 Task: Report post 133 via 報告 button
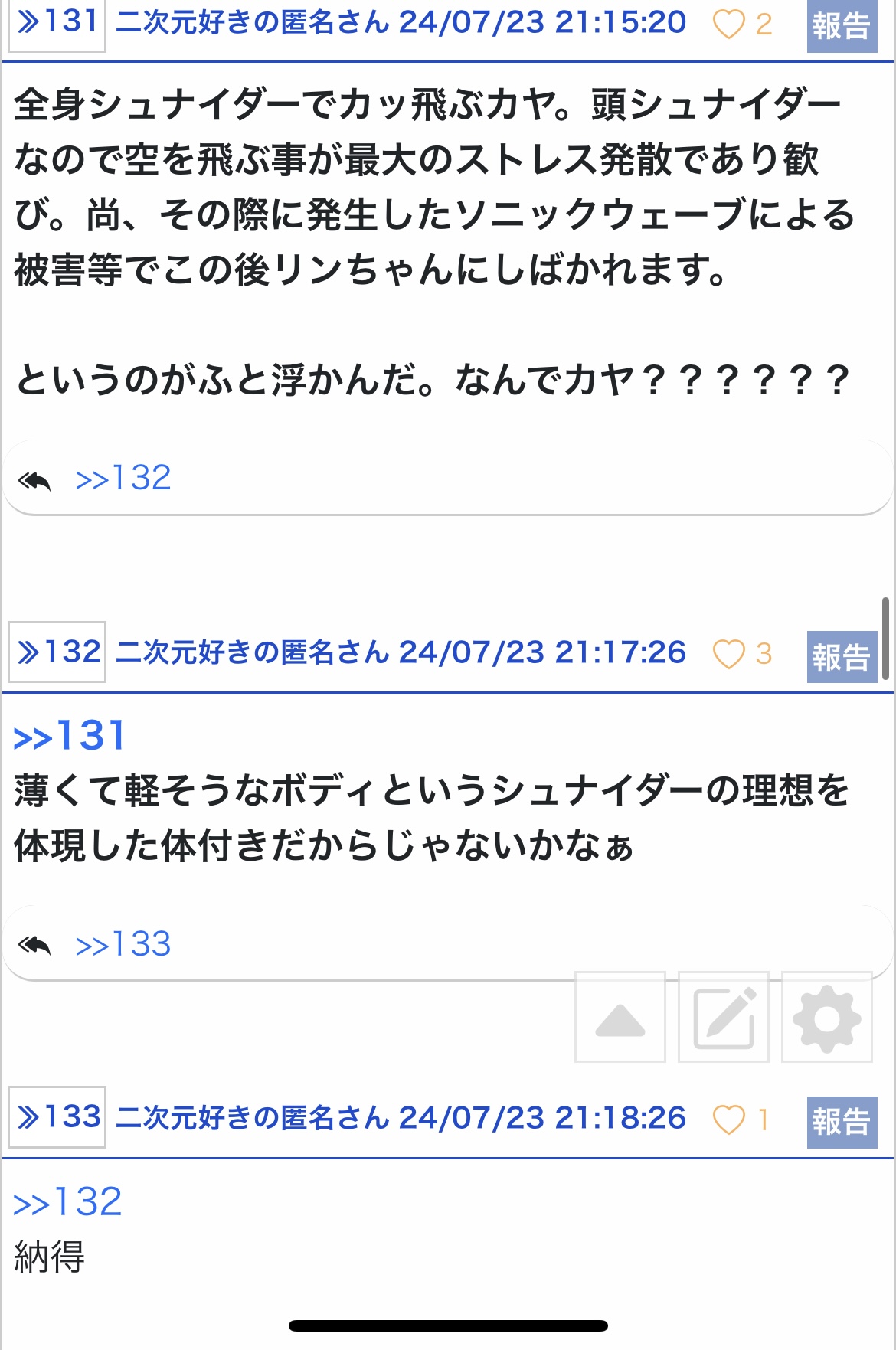[x=842, y=1123]
